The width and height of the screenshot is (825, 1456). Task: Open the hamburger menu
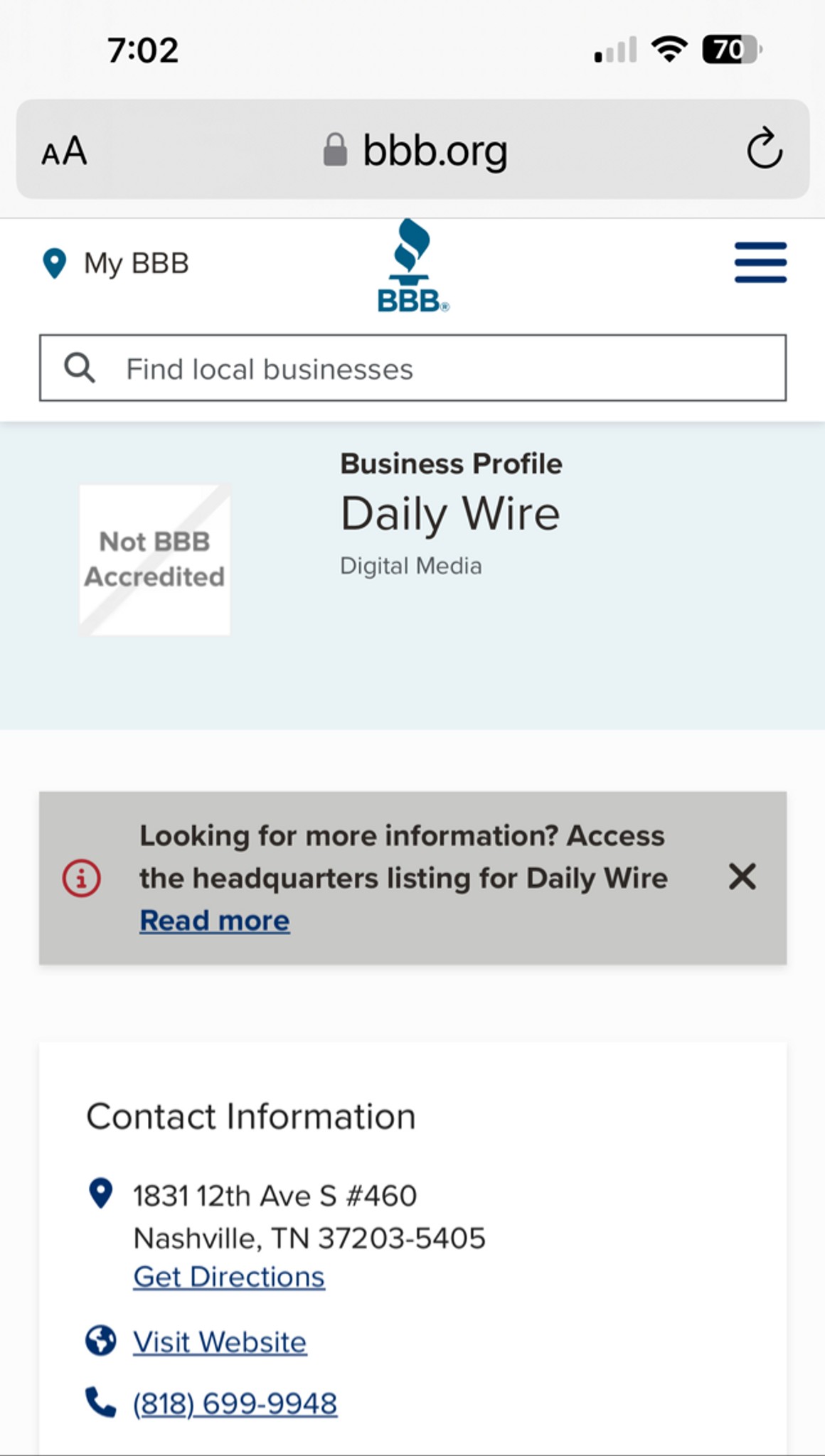point(760,262)
